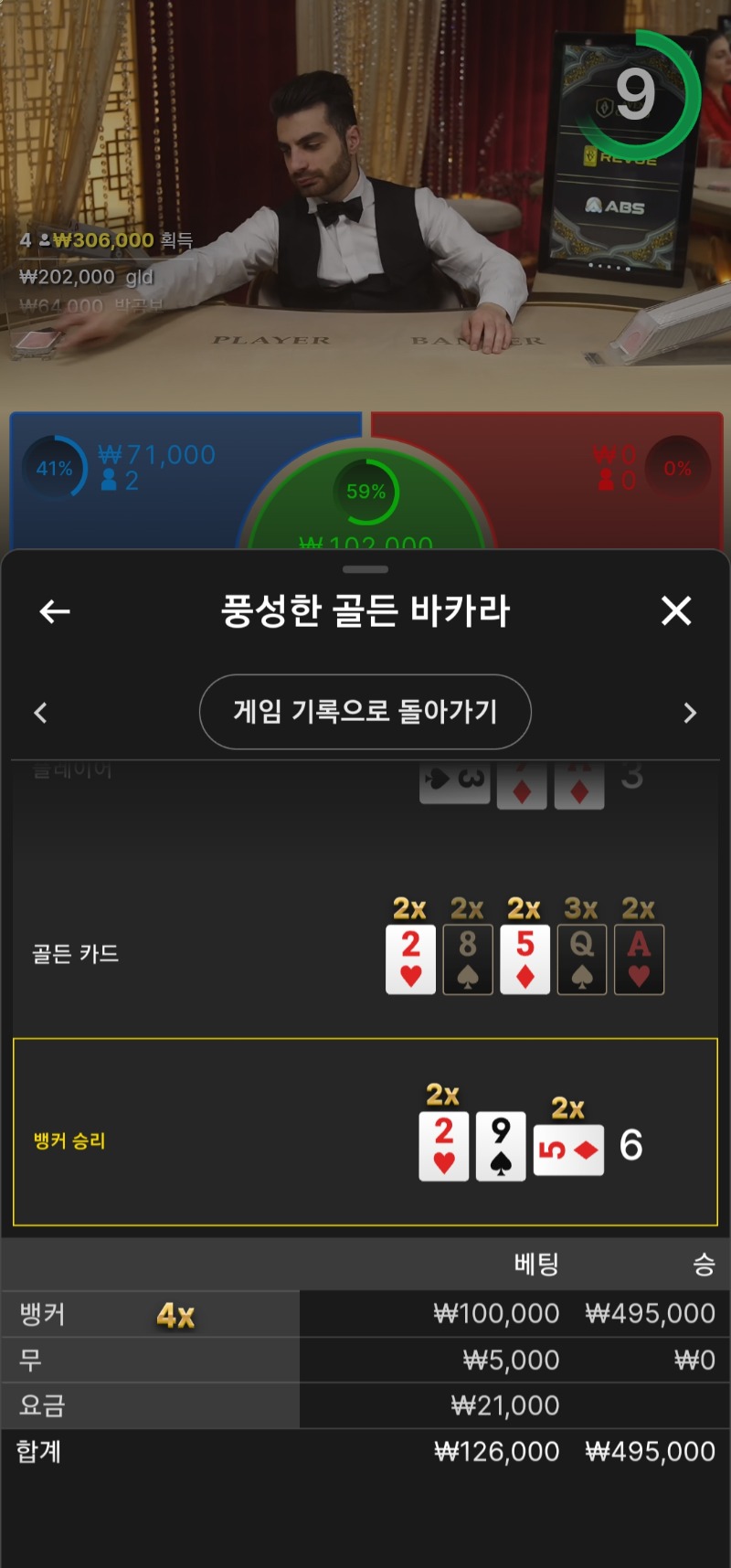Image resolution: width=731 pixels, height=1568 pixels.
Task: Show previous game round with left chevron
Action: pyautogui.click(x=40, y=713)
